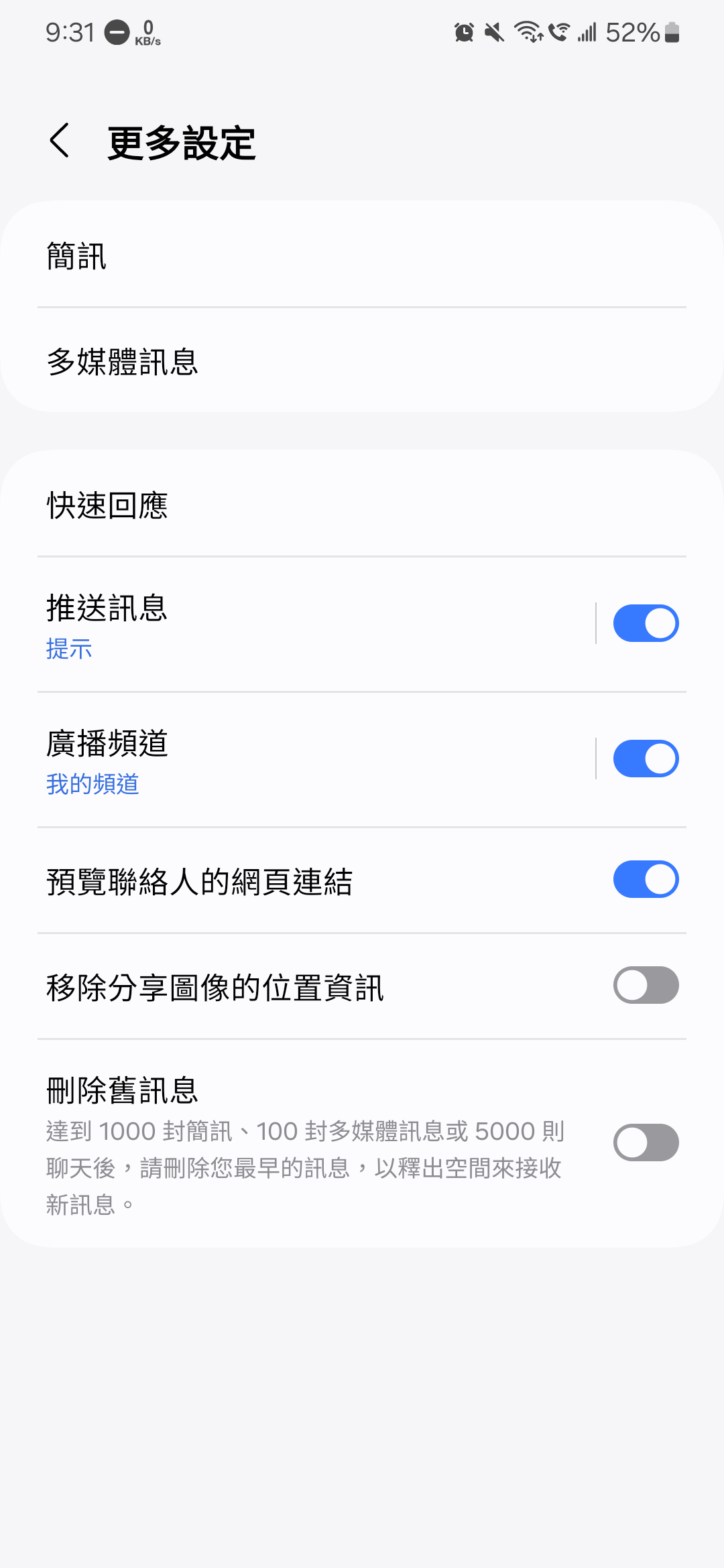Open 推送訊息 options
The width and height of the screenshot is (724, 1568).
[x=302, y=624]
